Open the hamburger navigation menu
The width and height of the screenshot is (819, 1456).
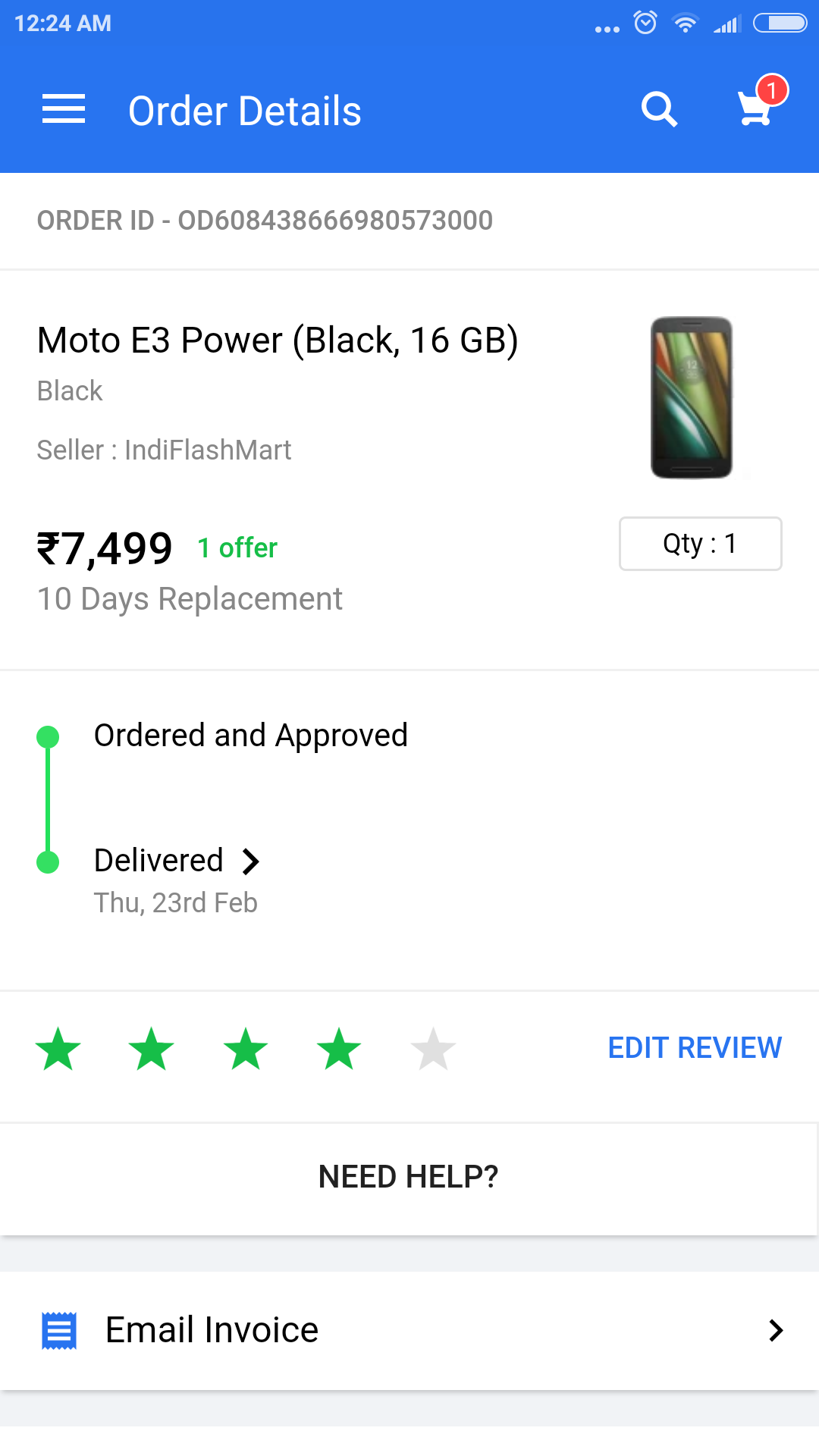[x=64, y=109]
